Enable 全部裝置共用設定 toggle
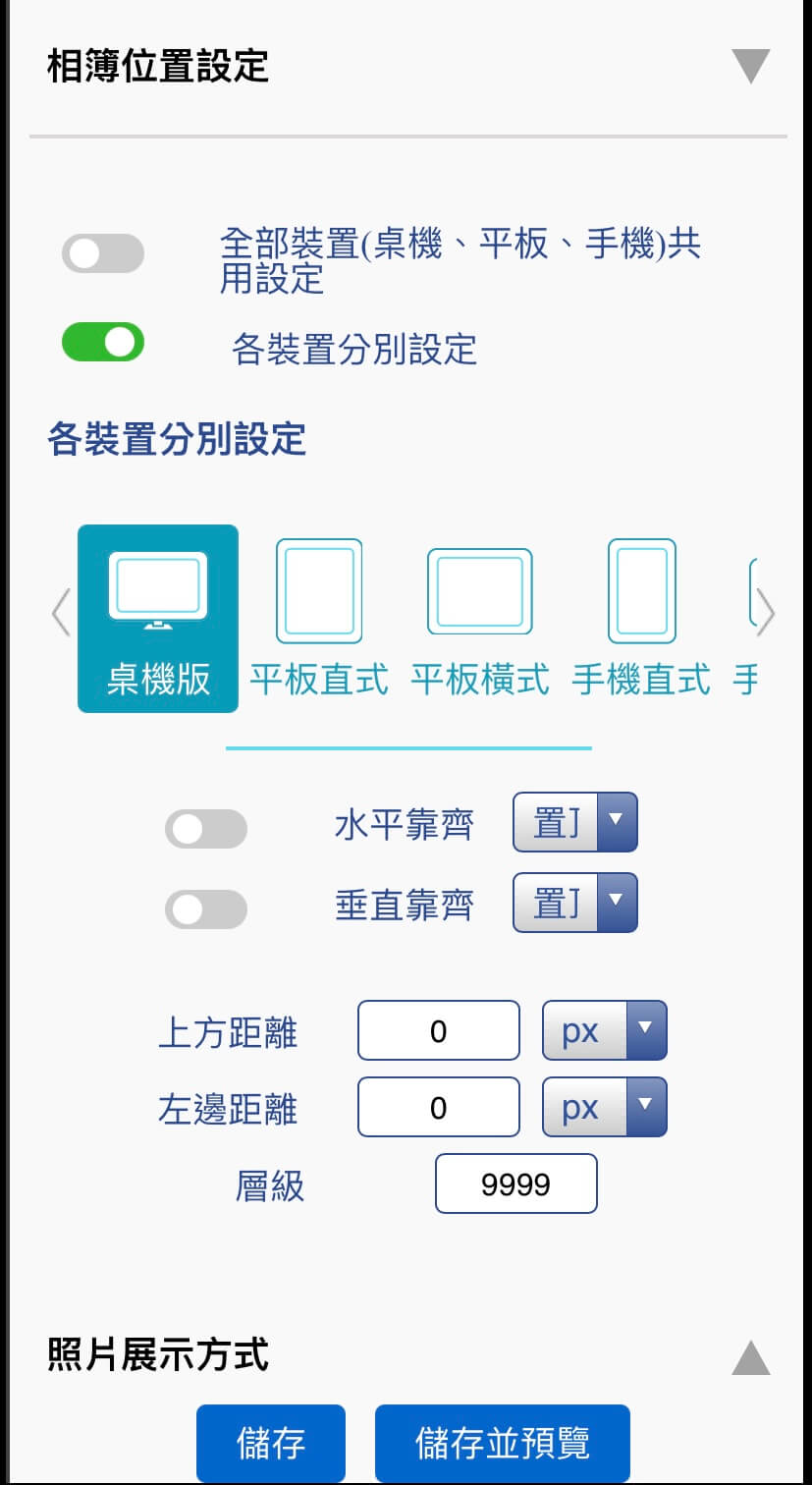The height and width of the screenshot is (1485, 812). click(103, 254)
